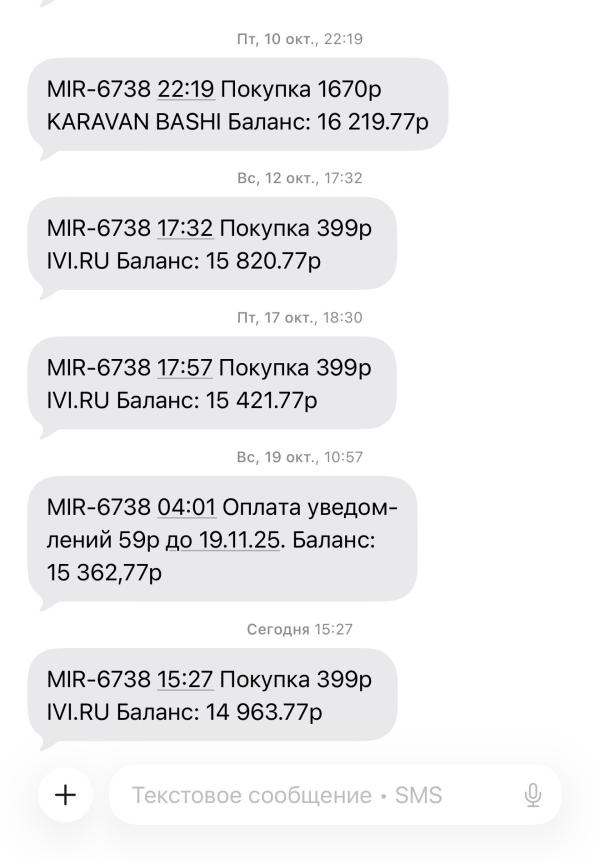
Task: Tap the underlined time 22:19 in KARAVAN BASHI message
Action: coord(186,89)
